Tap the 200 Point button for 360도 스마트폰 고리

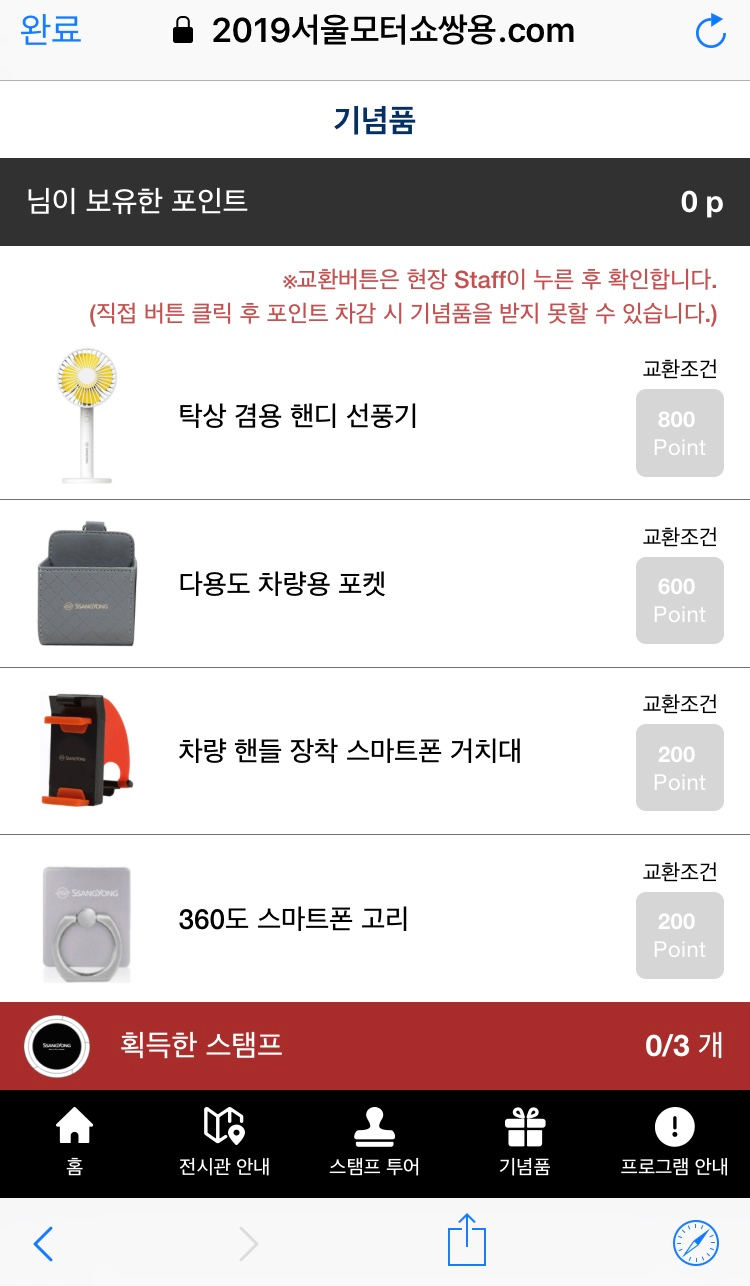(679, 935)
